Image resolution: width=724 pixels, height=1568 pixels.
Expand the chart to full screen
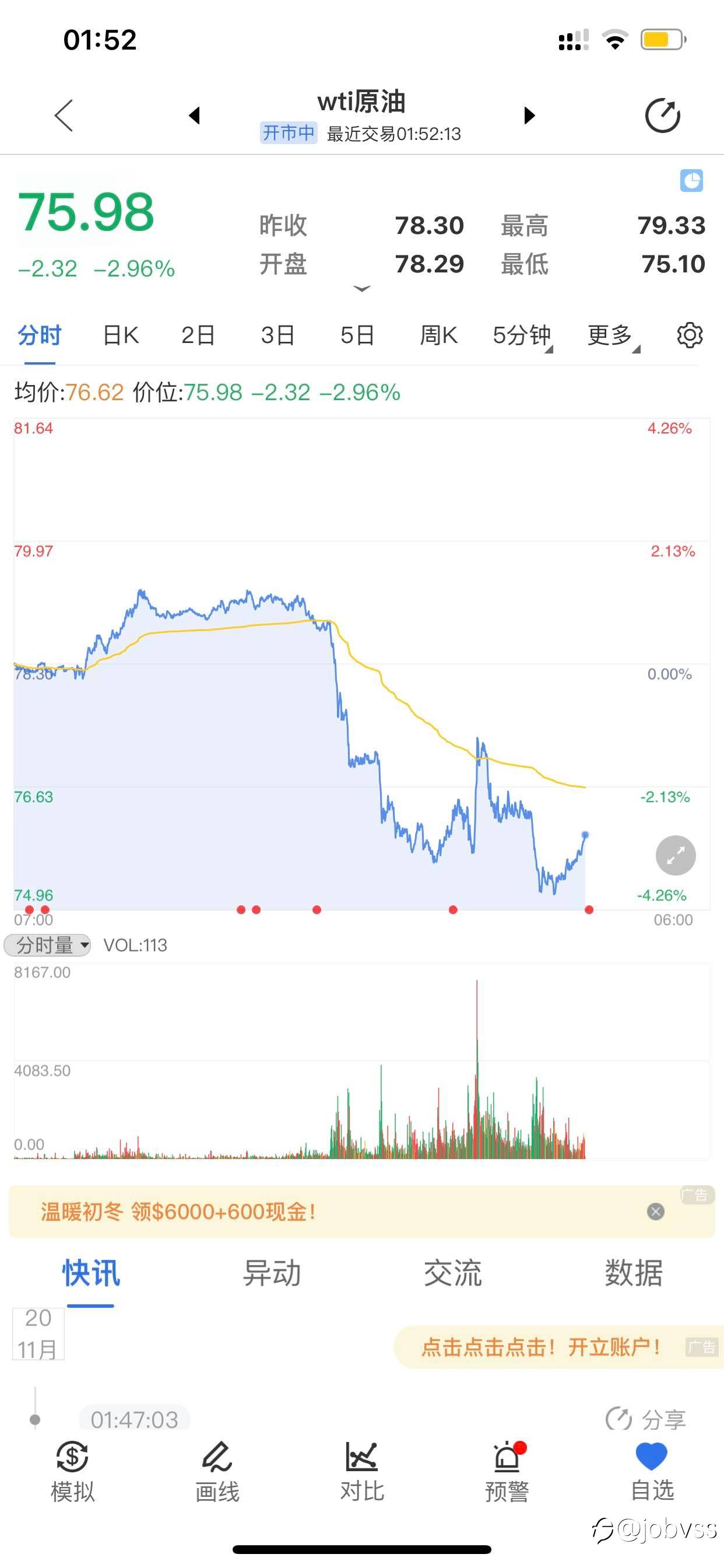(676, 855)
